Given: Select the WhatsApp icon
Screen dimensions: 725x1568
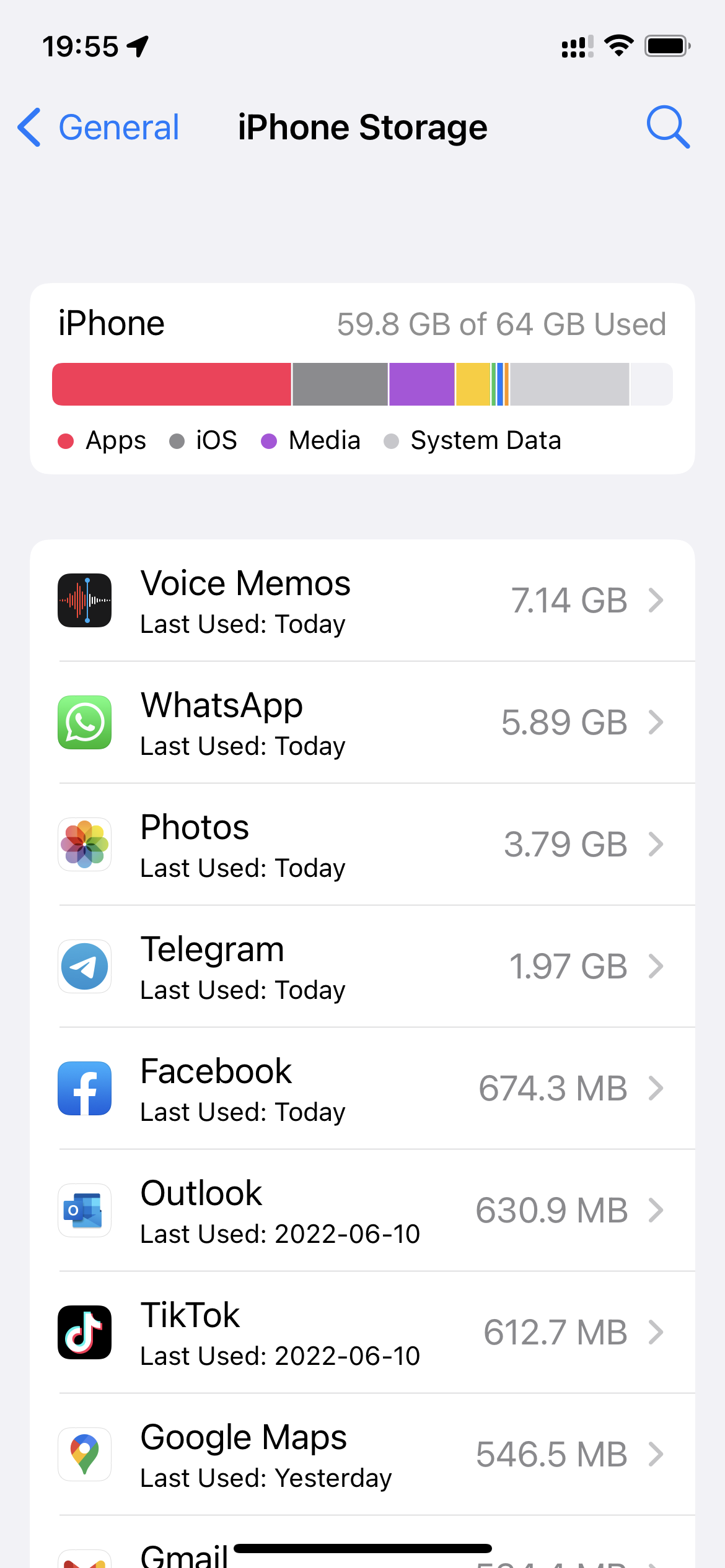Looking at the screenshot, I should pos(84,722).
